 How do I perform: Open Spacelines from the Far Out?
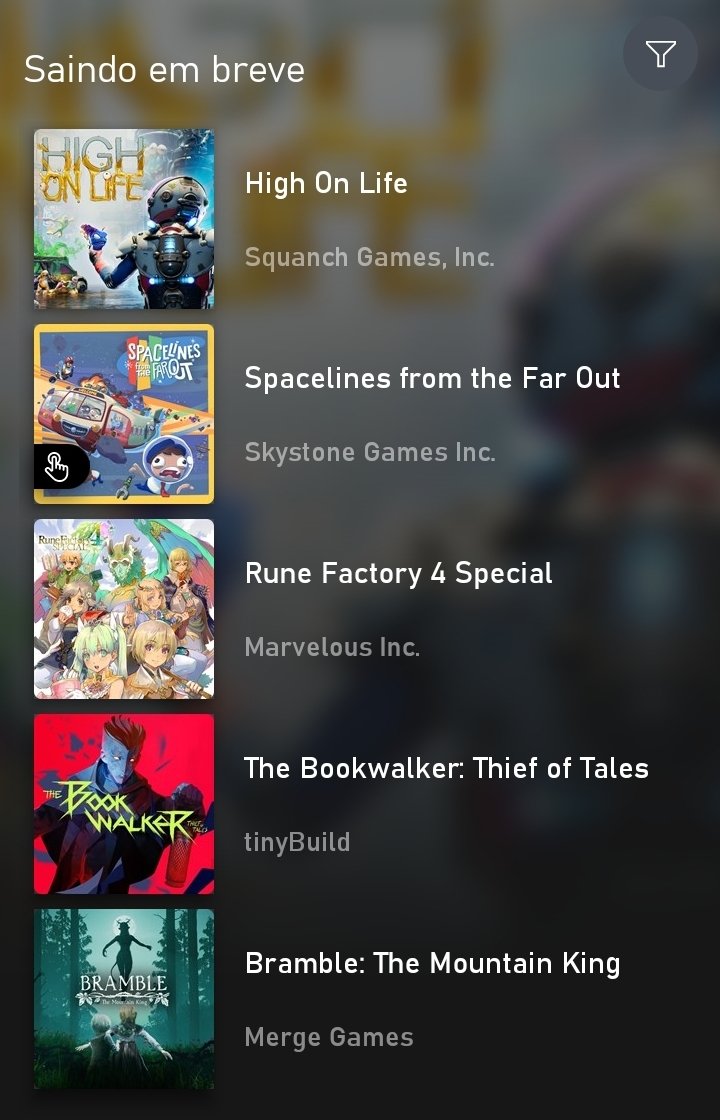click(432, 379)
